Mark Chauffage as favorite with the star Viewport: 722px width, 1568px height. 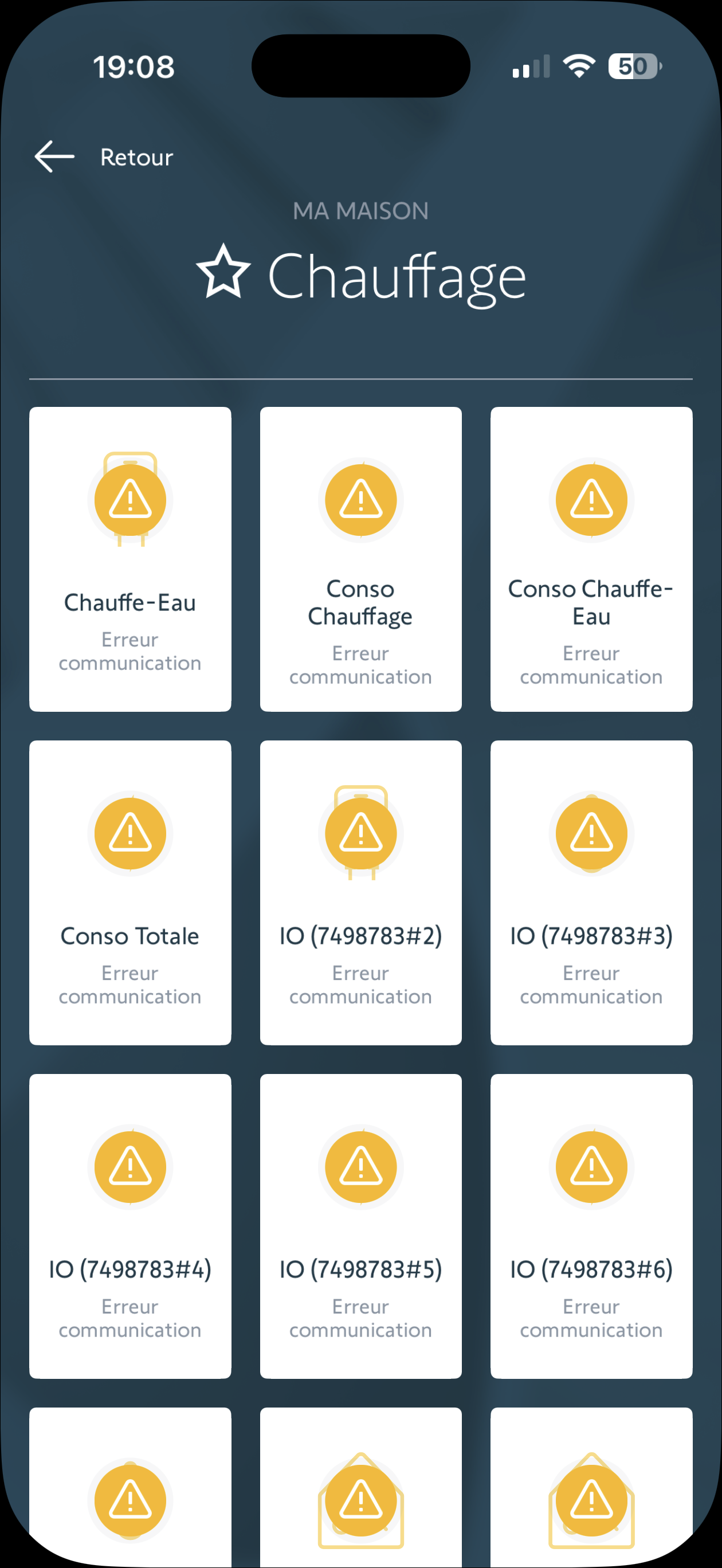[x=223, y=272]
